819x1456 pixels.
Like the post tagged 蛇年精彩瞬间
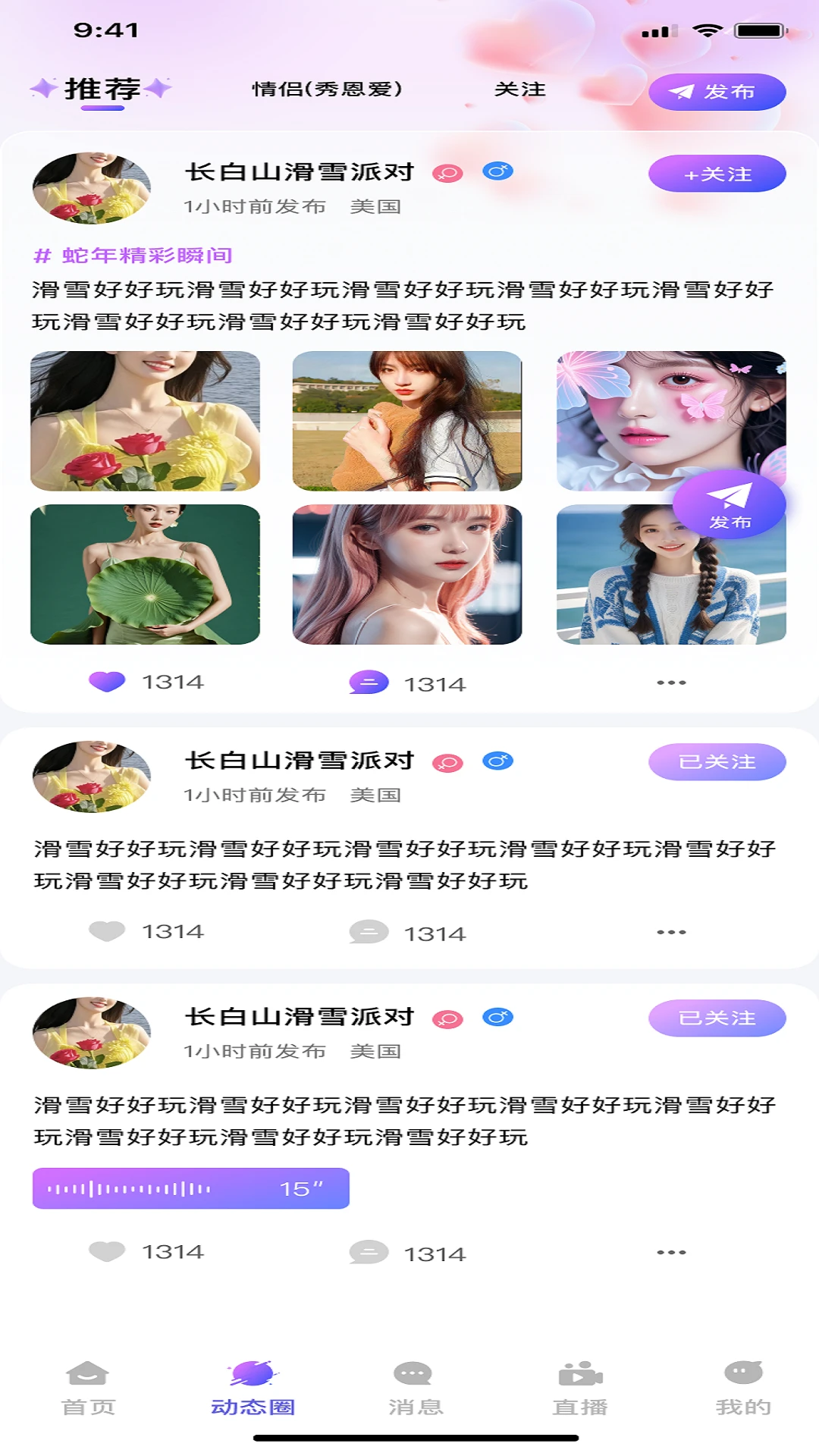coord(108,682)
